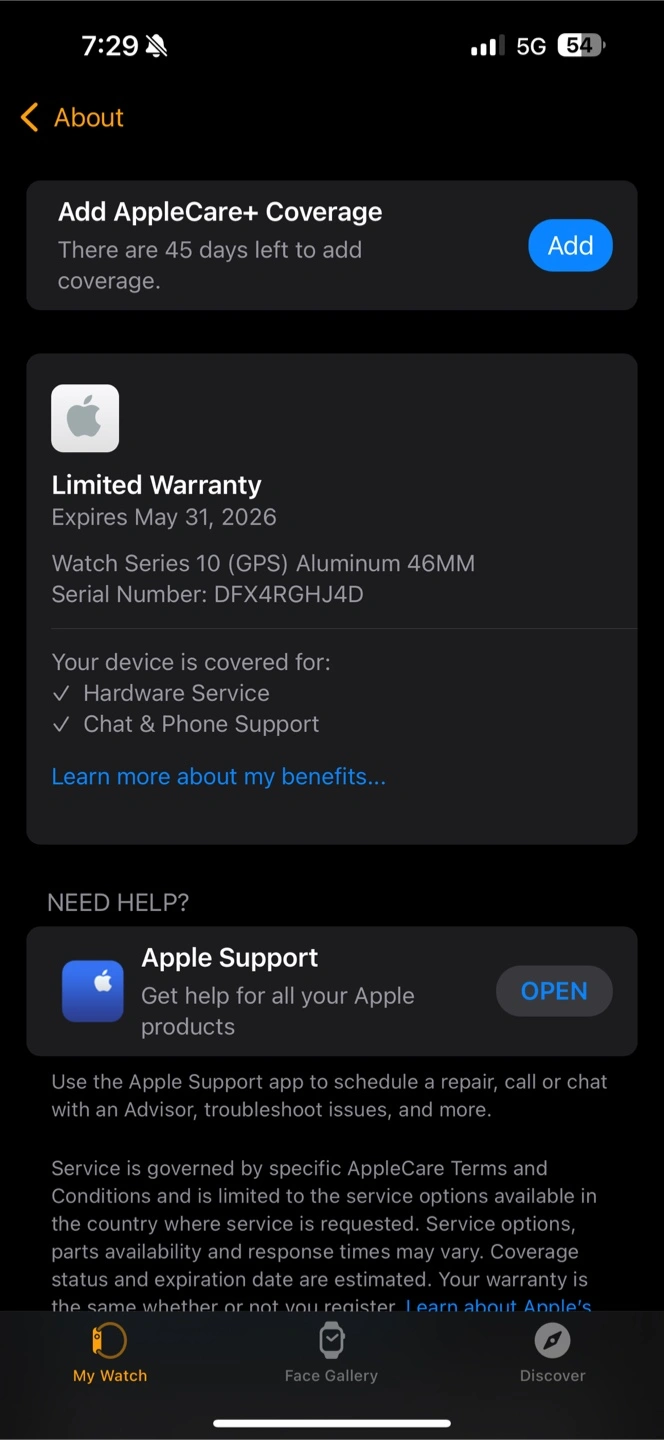Follow the Learn about Apple's link
Image resolution: width=664 pixels, height=1440 pixels.
click(x=498, y=1305)
